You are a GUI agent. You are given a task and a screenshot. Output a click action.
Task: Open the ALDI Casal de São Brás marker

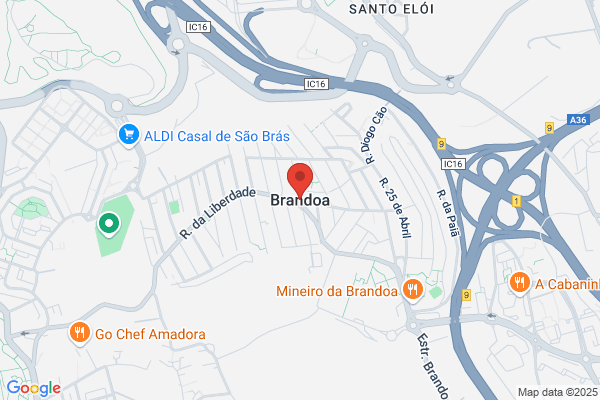(129, 136)
